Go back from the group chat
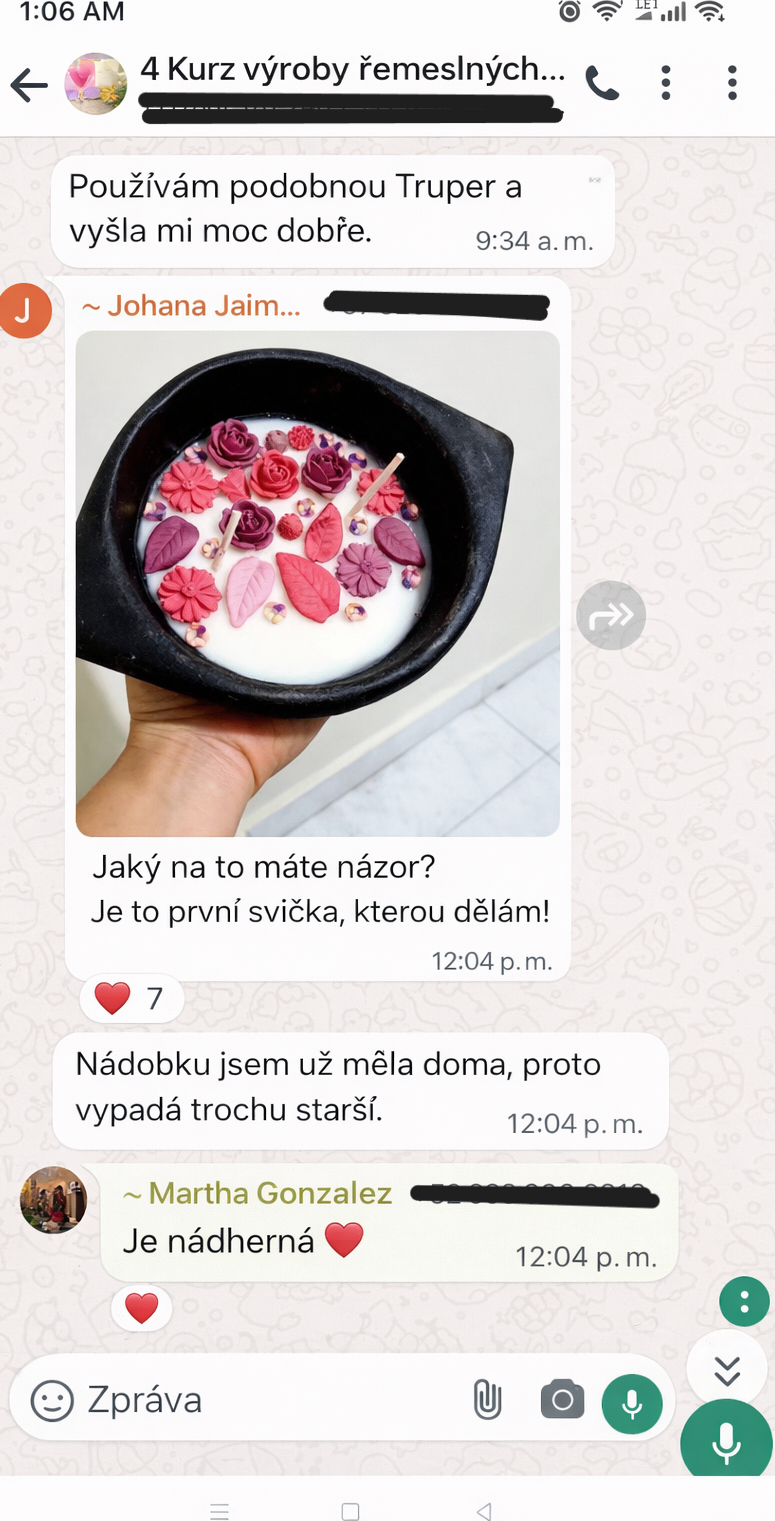This screenshot has width=775, height=1521. (30, 85)
